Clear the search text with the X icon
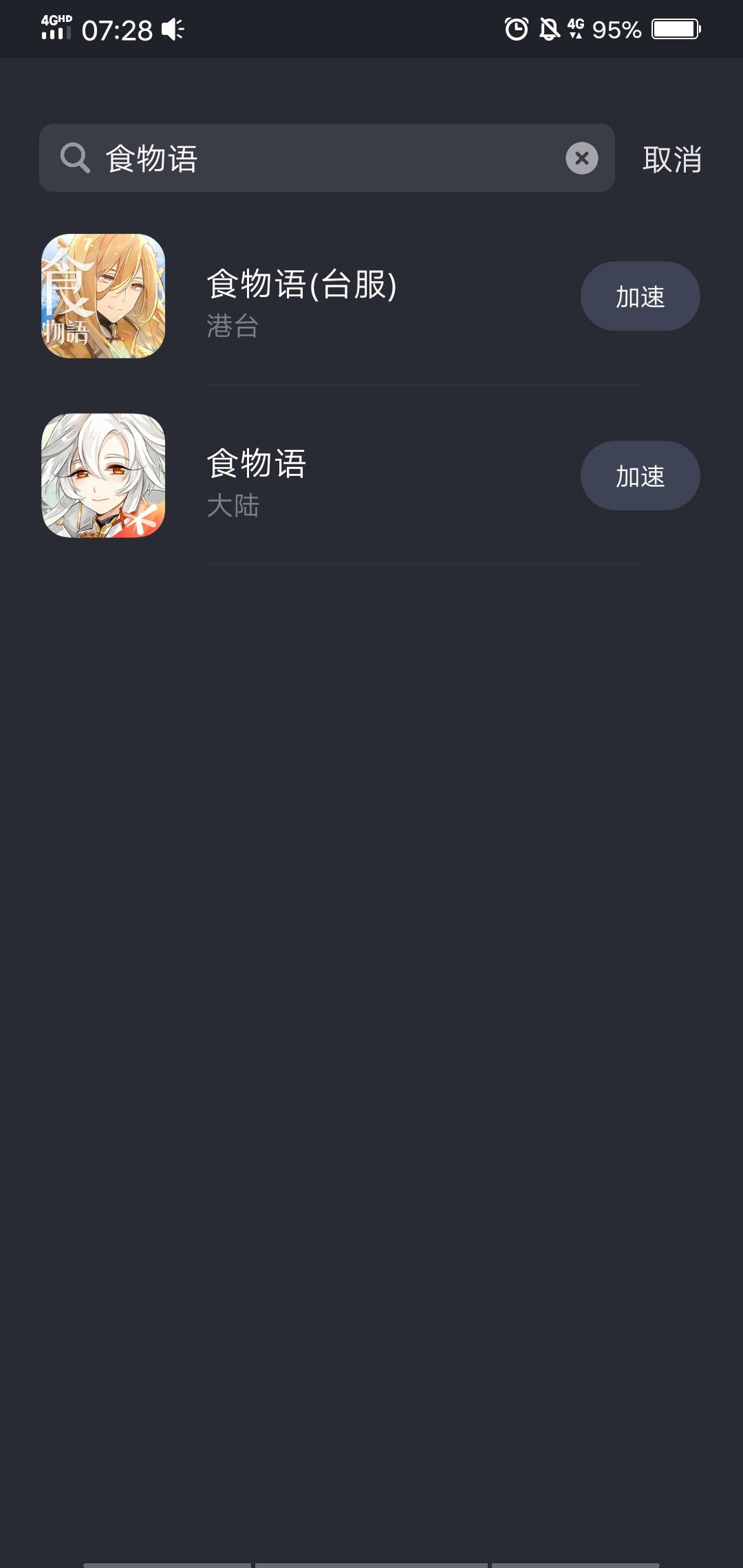 [582, 158]
